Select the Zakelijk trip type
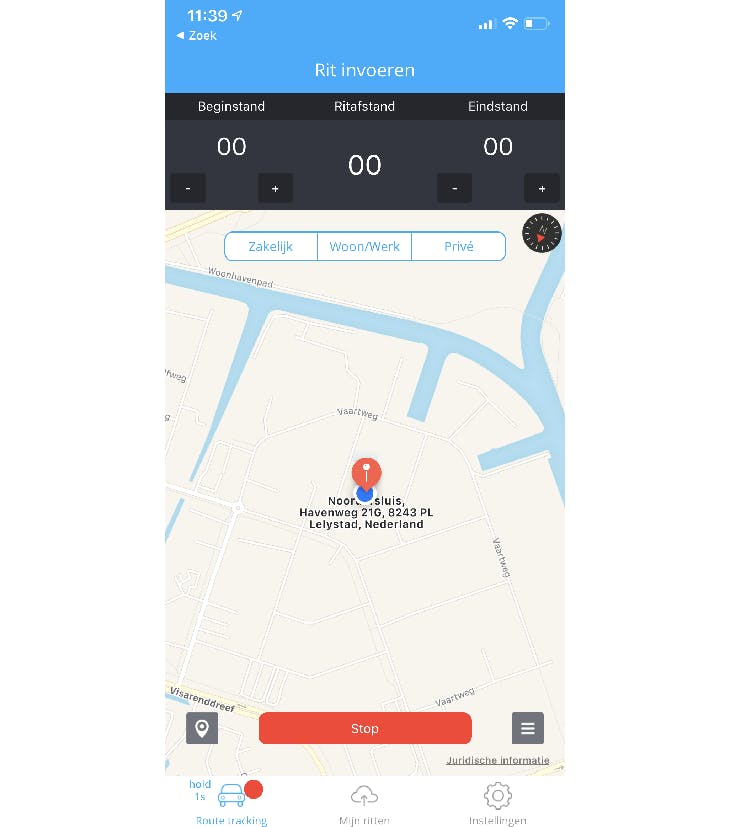 coord(270,246)
